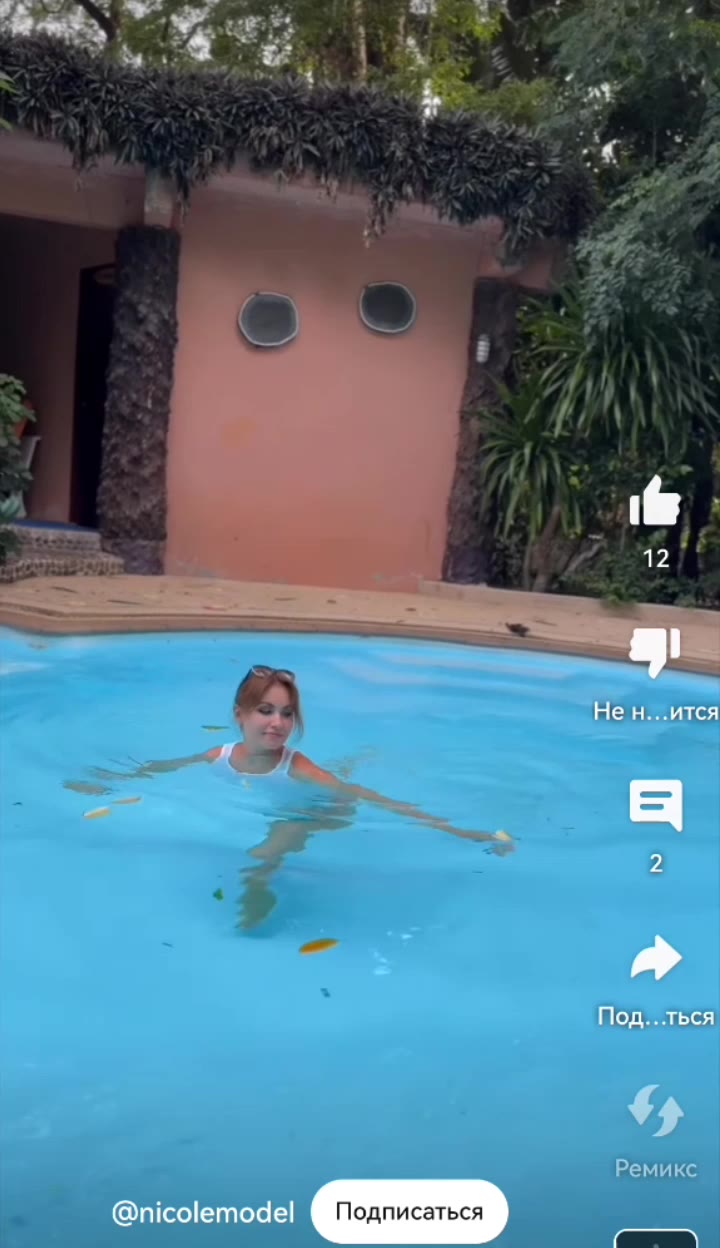Screen dimensions: 720x1248
Task: Dislike the video with thumbs down
Action: click(x=655, y=653)
